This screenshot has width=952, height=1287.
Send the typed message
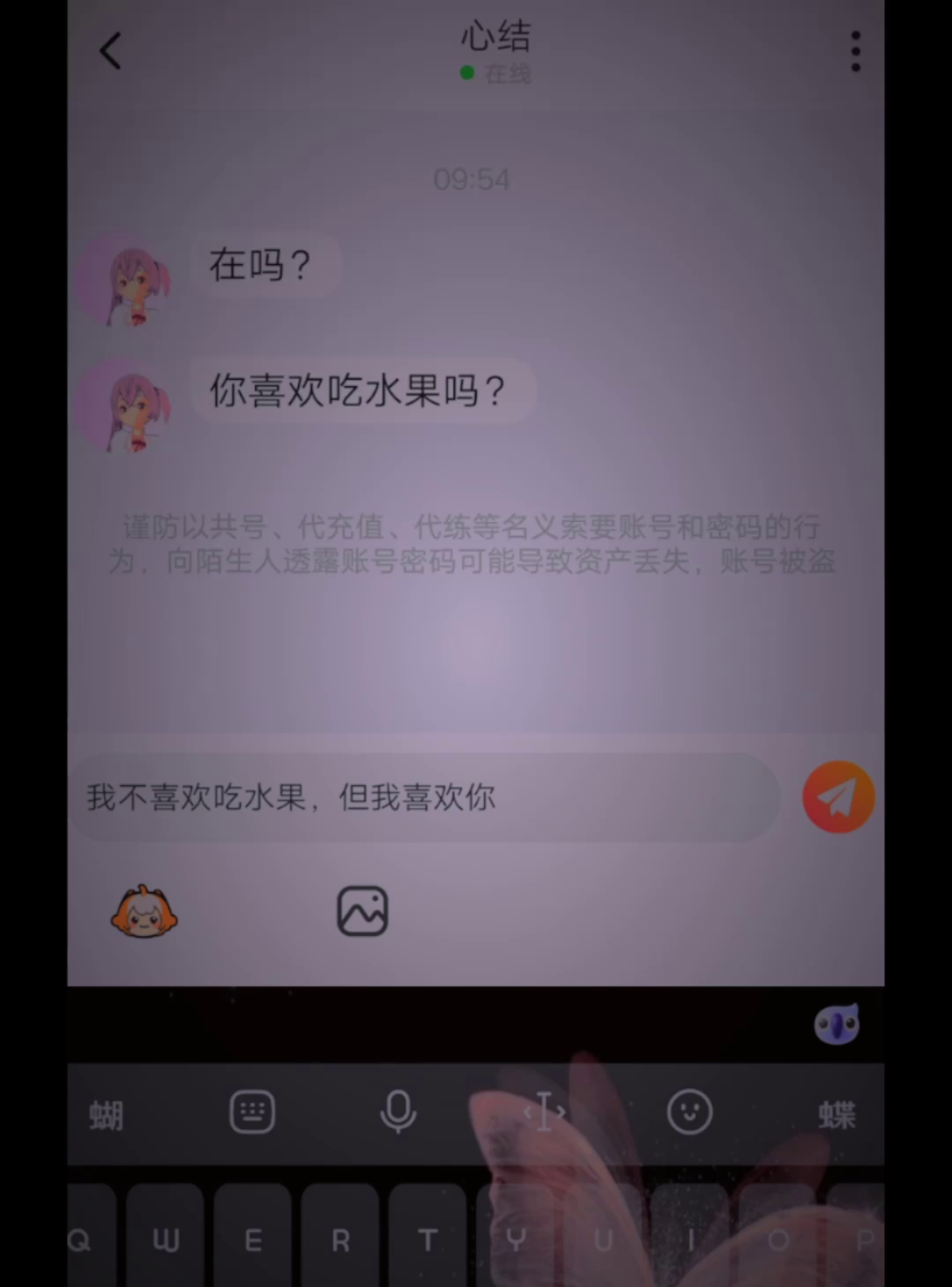click(x=837, y=797)
